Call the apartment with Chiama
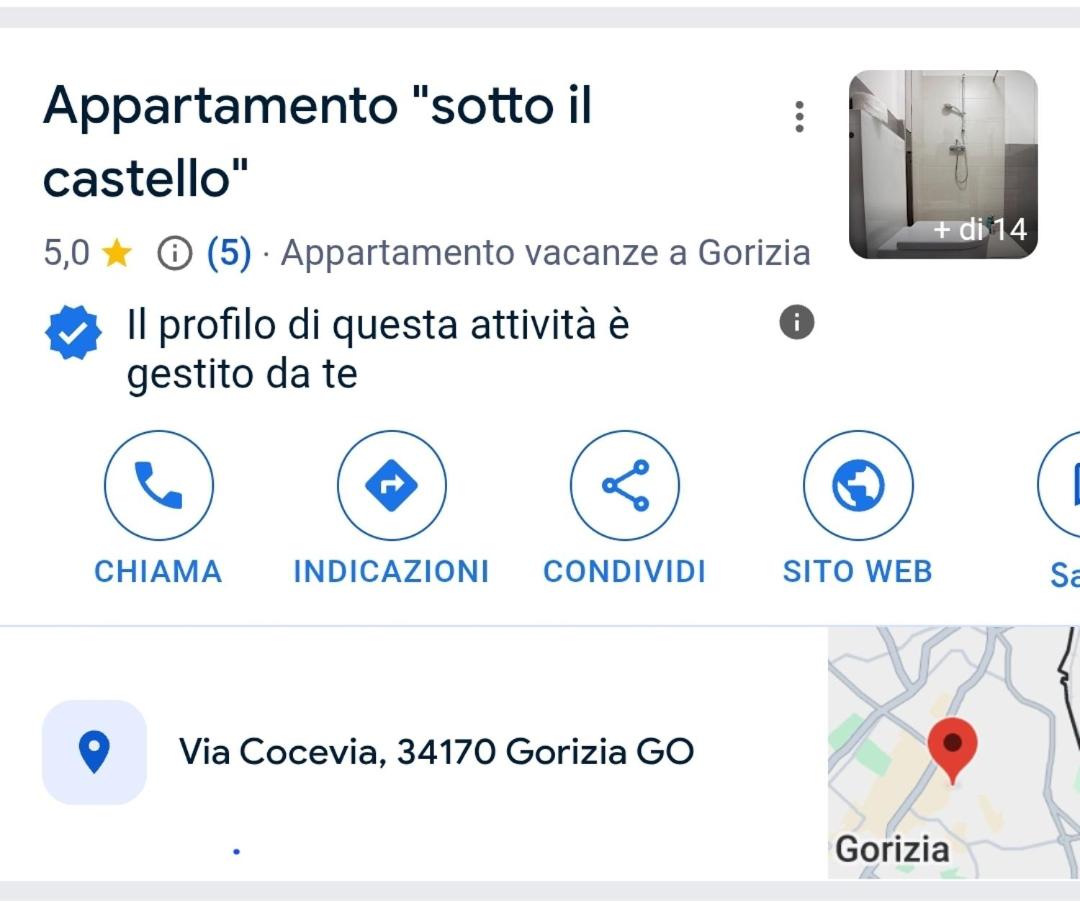This screenshot has height=901, width=1080. [158, 487]
